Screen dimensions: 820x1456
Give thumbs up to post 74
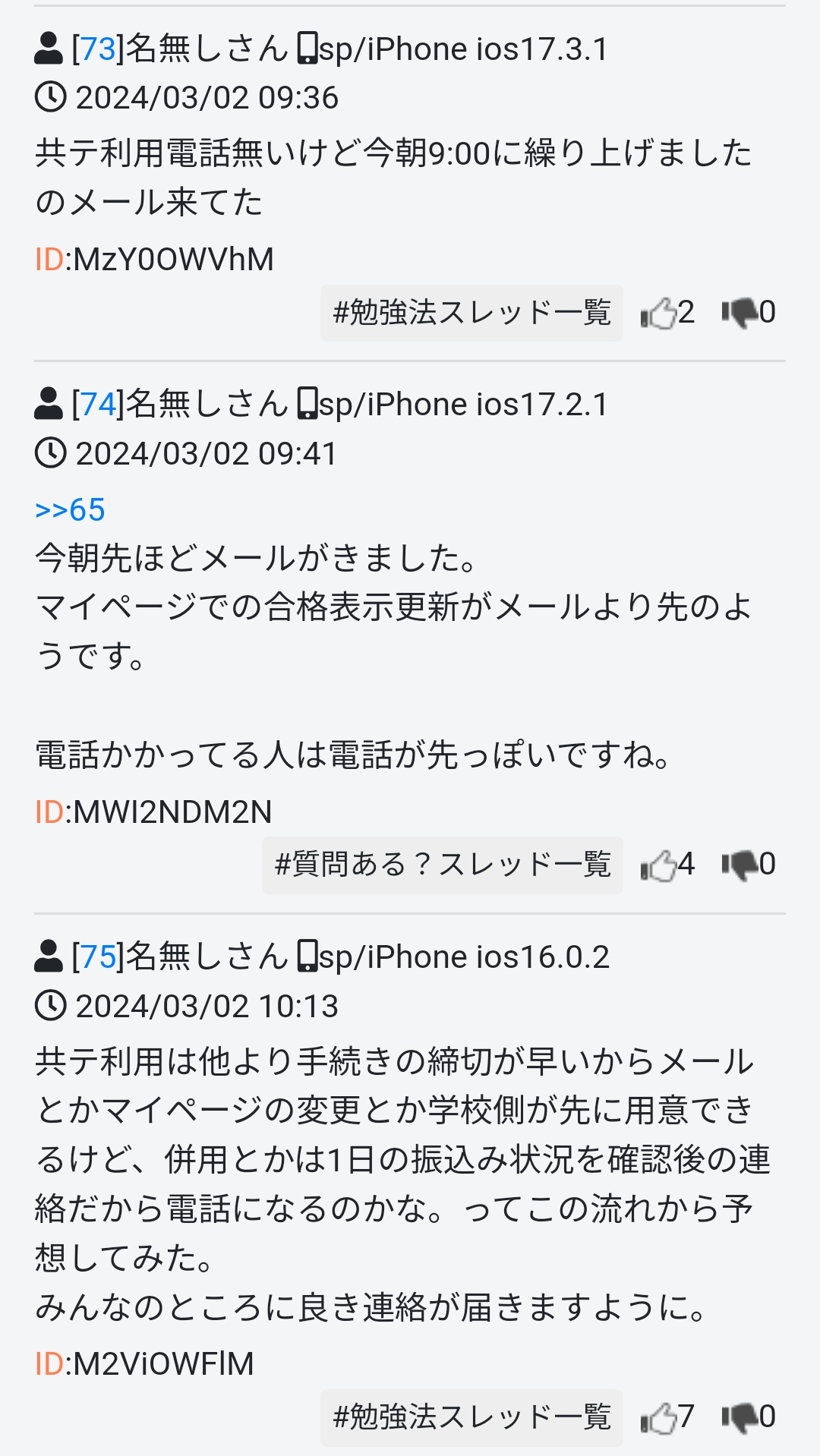point(658,865)
